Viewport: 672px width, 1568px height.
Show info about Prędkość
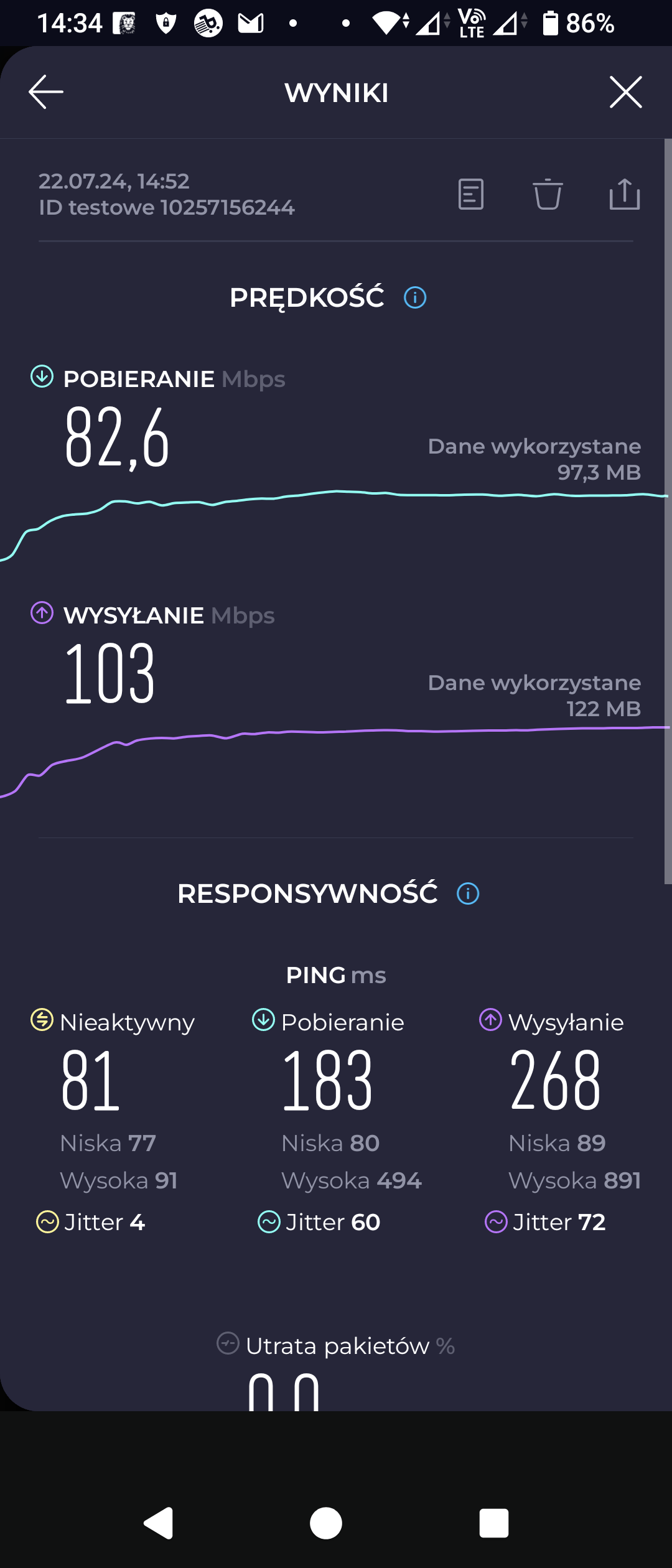click(x=415, y=297)
